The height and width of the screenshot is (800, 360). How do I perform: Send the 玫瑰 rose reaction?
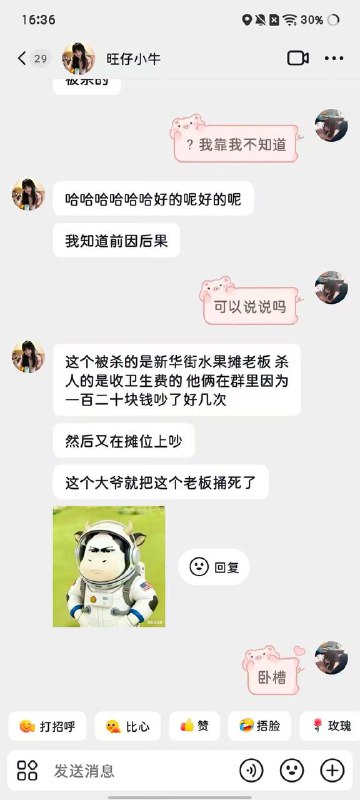coord(330,726)
